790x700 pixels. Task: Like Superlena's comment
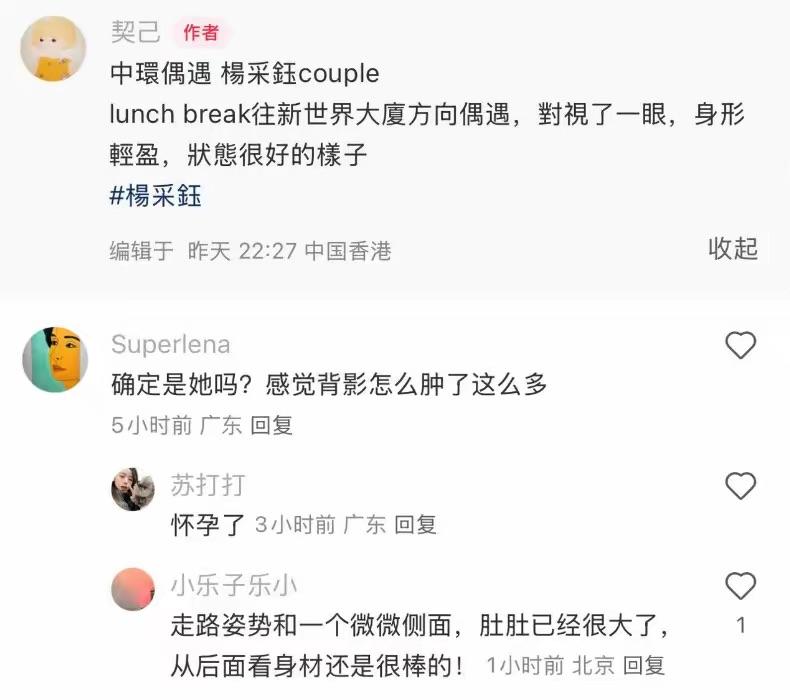[x=740, y=346]
